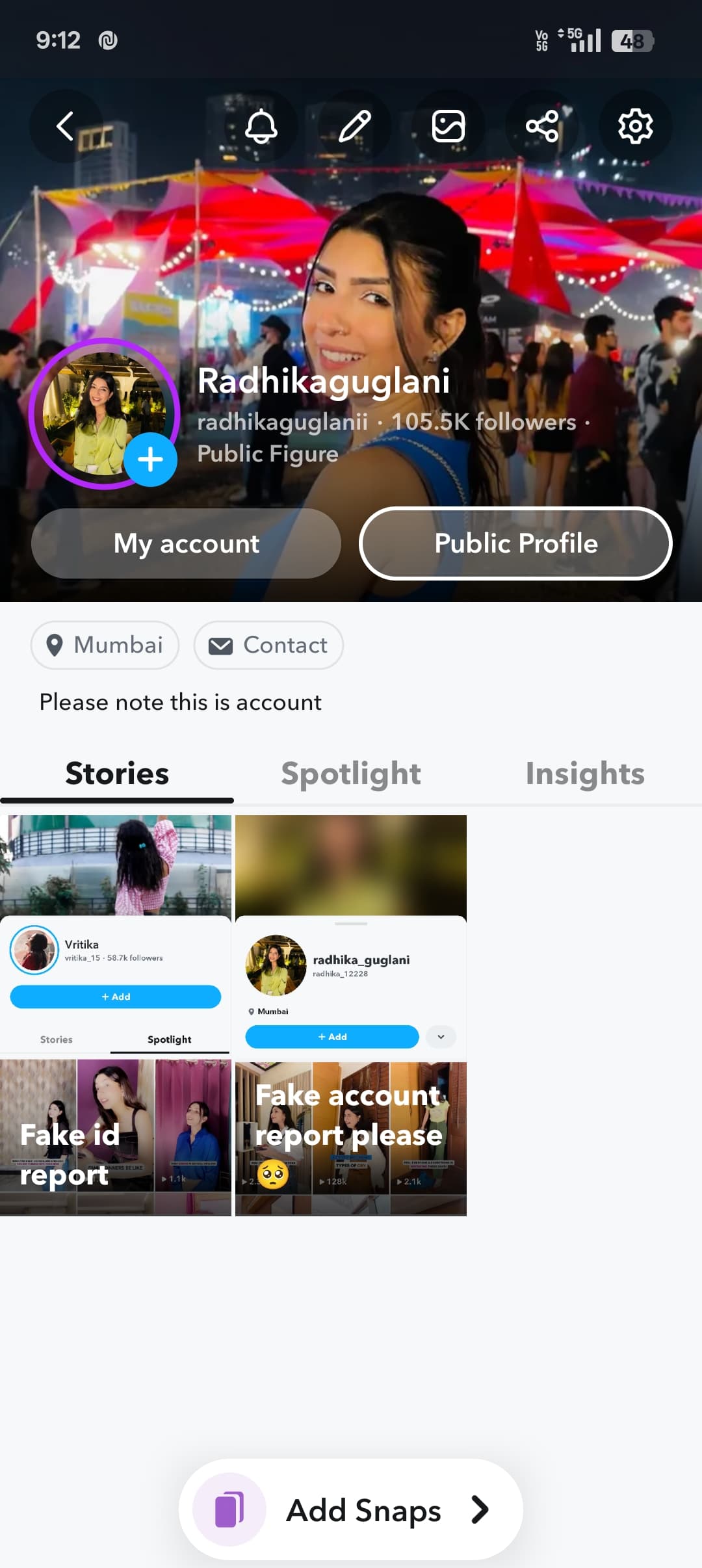The height and width of the screenshot is (1568, 702).
Task: Edit profile with the pencil icon
Action: [355, 126]
